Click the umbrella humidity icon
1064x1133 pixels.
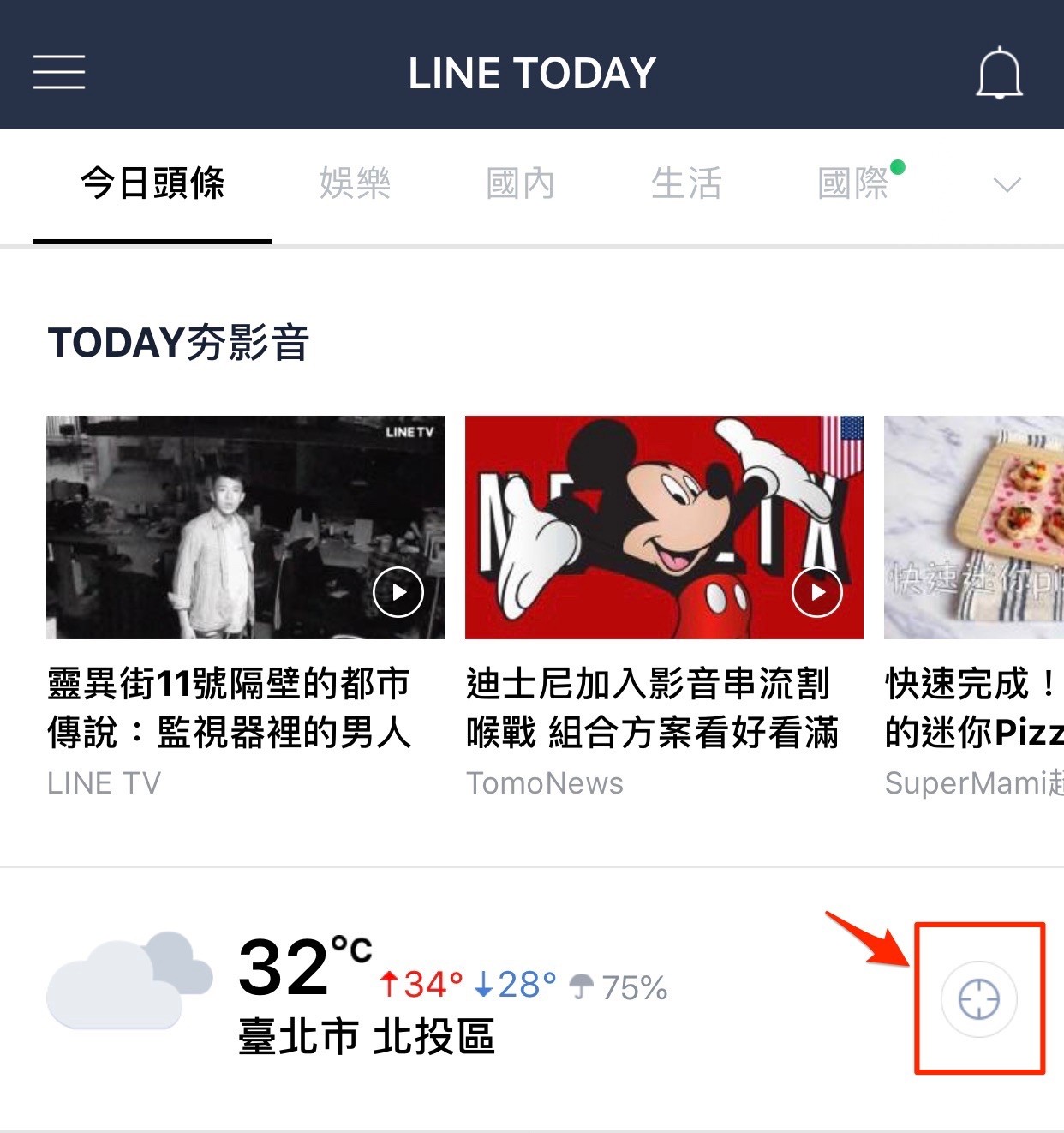click(583, 986)
